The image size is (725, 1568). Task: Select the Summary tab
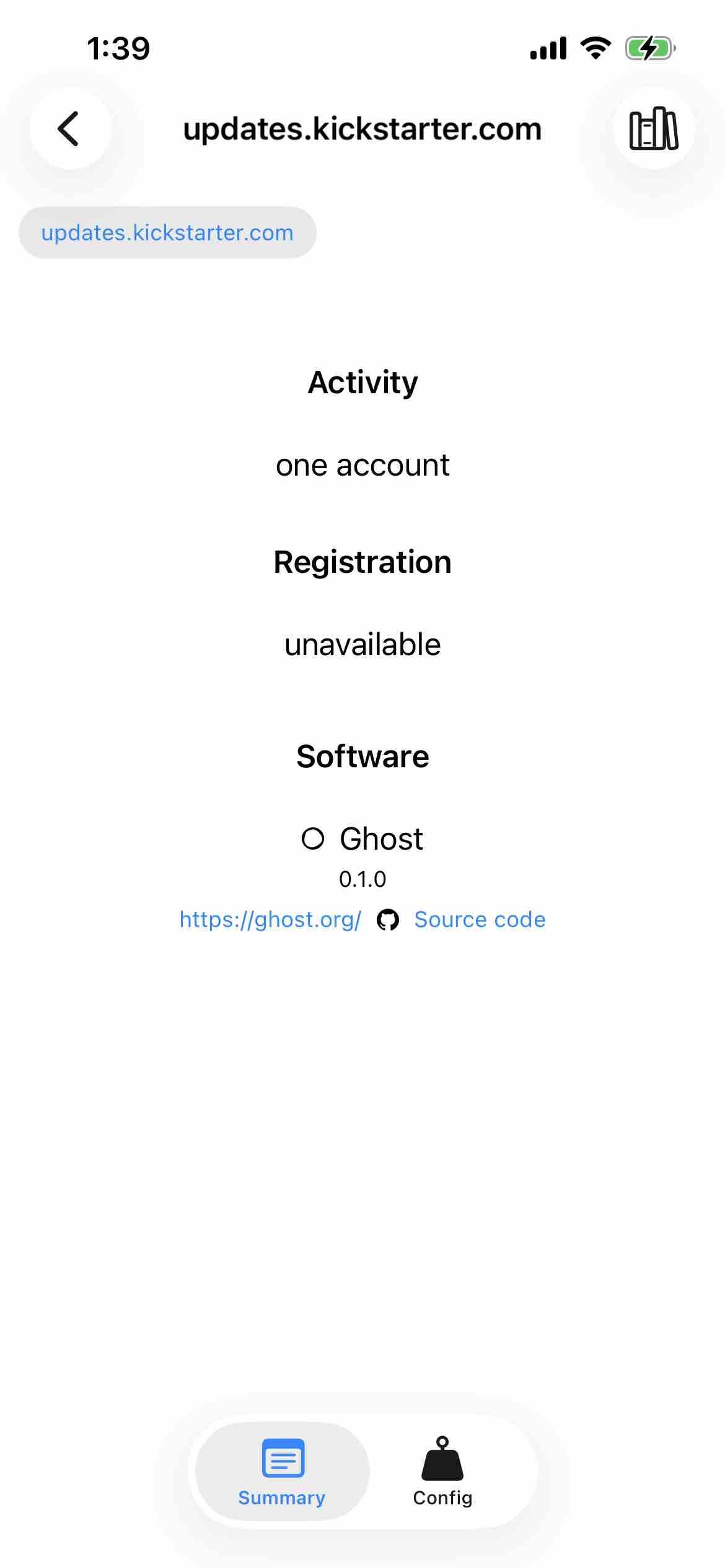[x=283, y=1471]
